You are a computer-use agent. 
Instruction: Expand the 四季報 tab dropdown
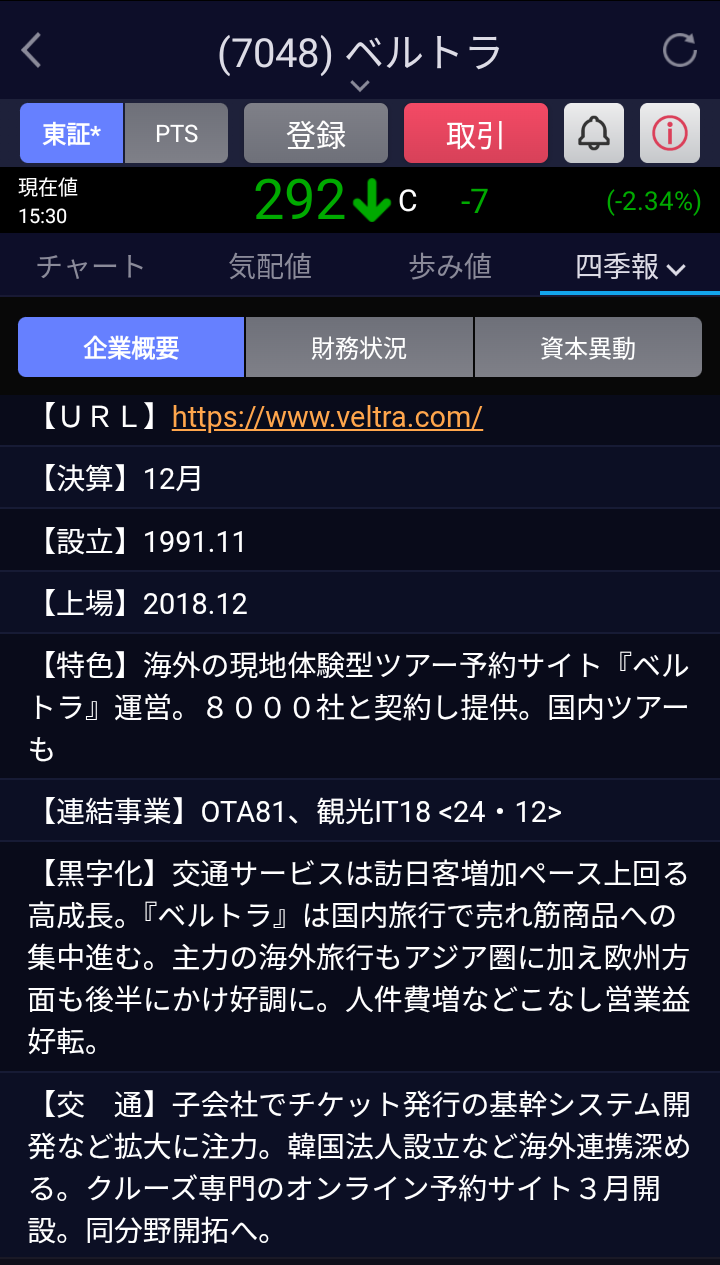630,267
